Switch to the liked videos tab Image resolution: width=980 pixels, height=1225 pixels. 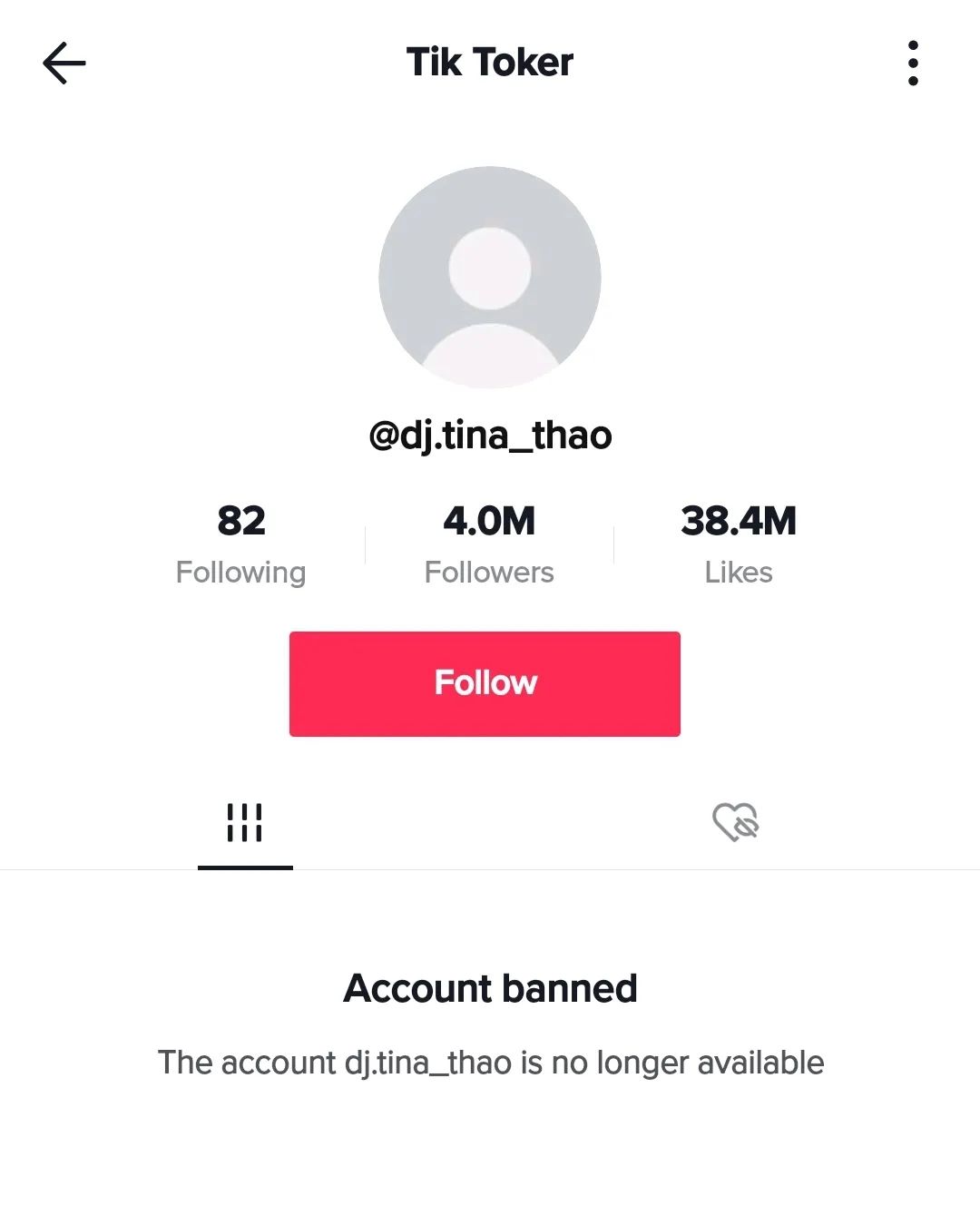(x=735, y=823)
